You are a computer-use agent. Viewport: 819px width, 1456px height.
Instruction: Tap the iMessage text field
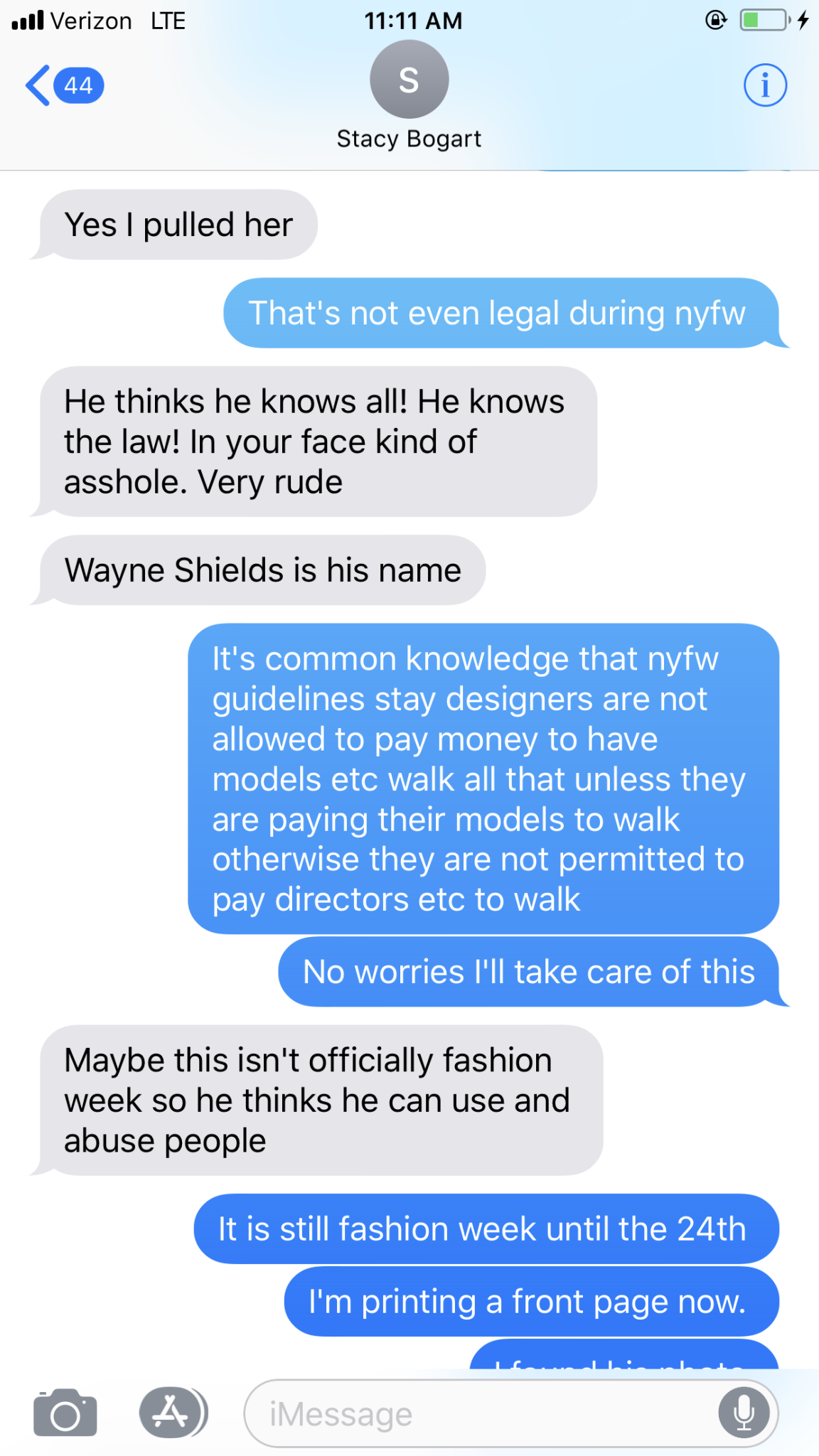[x=480, y=1413]
